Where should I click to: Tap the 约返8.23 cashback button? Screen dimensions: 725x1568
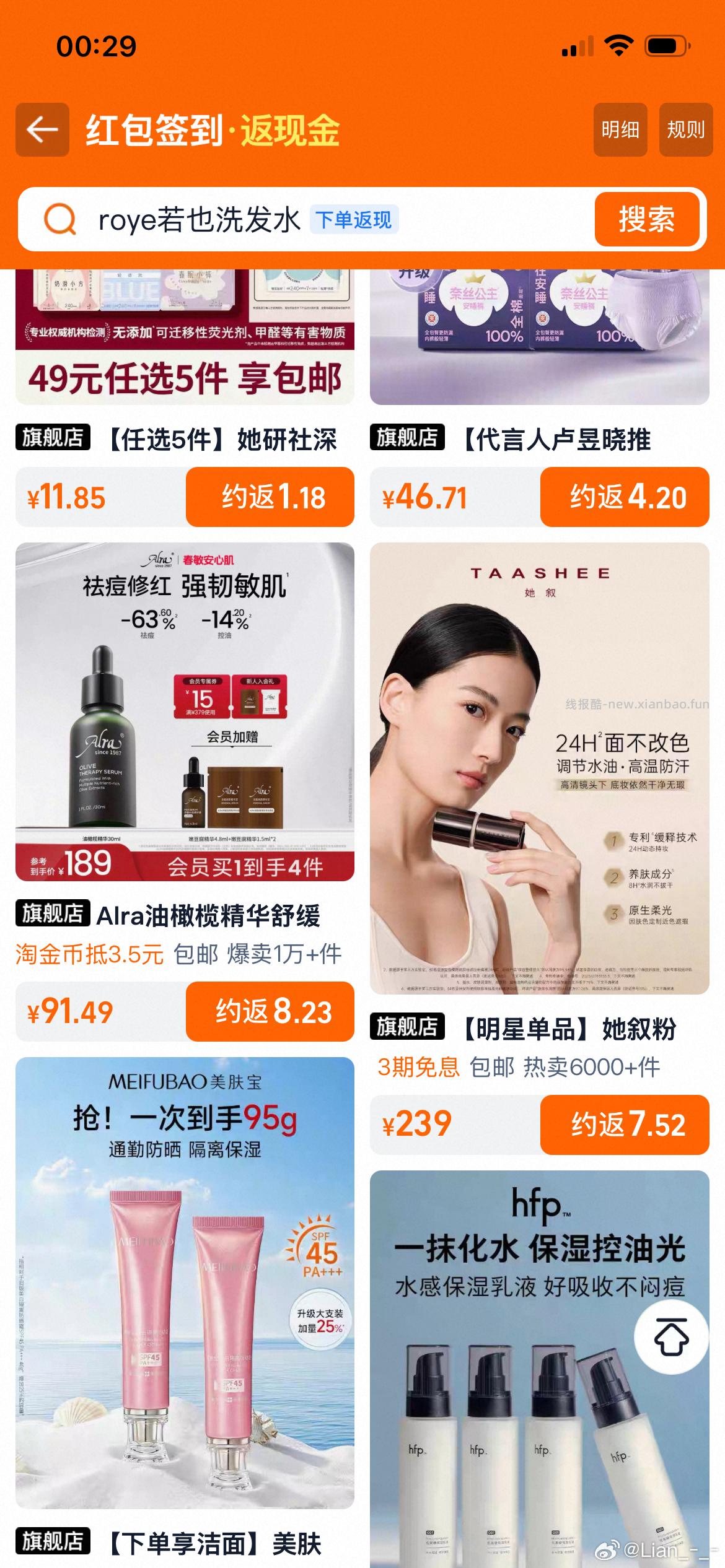[270, 1012]
